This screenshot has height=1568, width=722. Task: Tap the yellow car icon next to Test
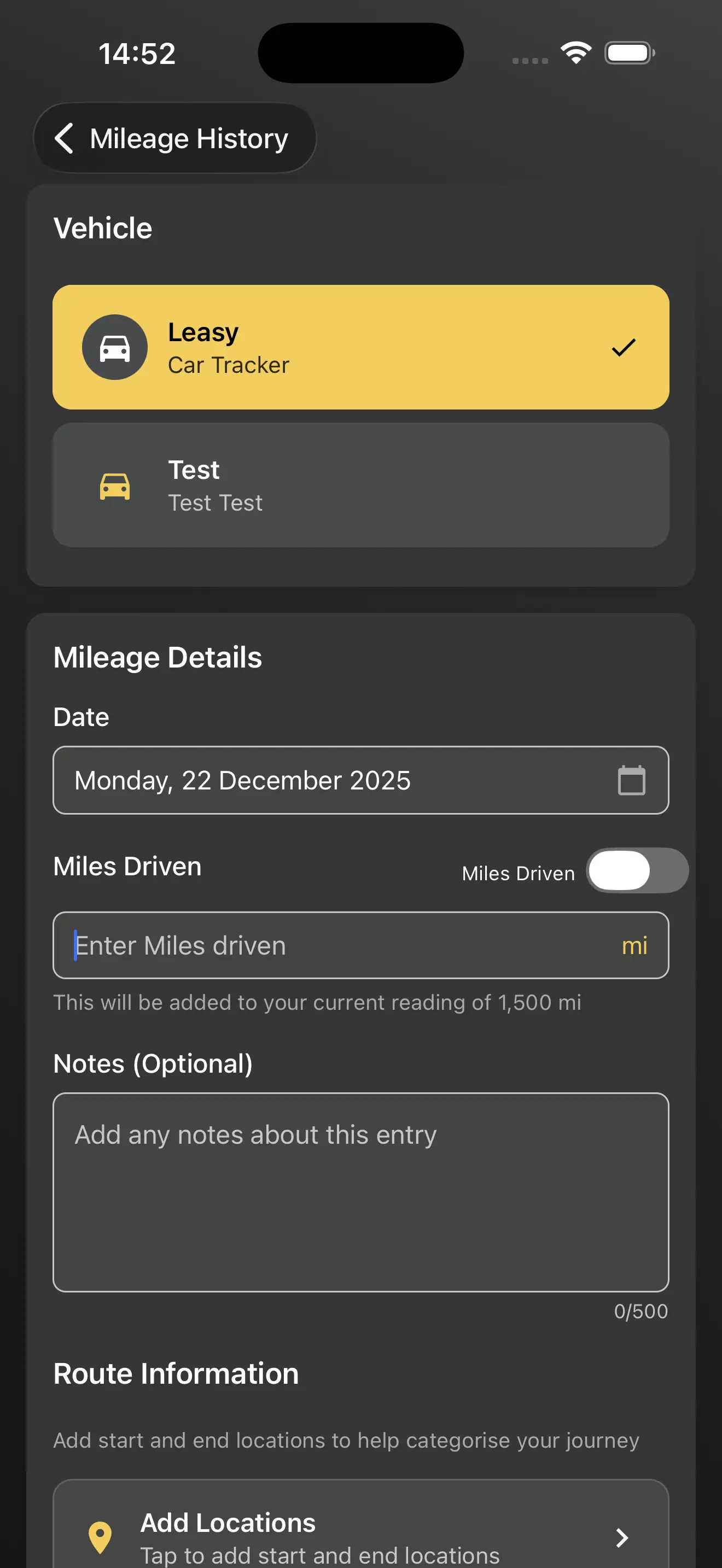point(115,485)
